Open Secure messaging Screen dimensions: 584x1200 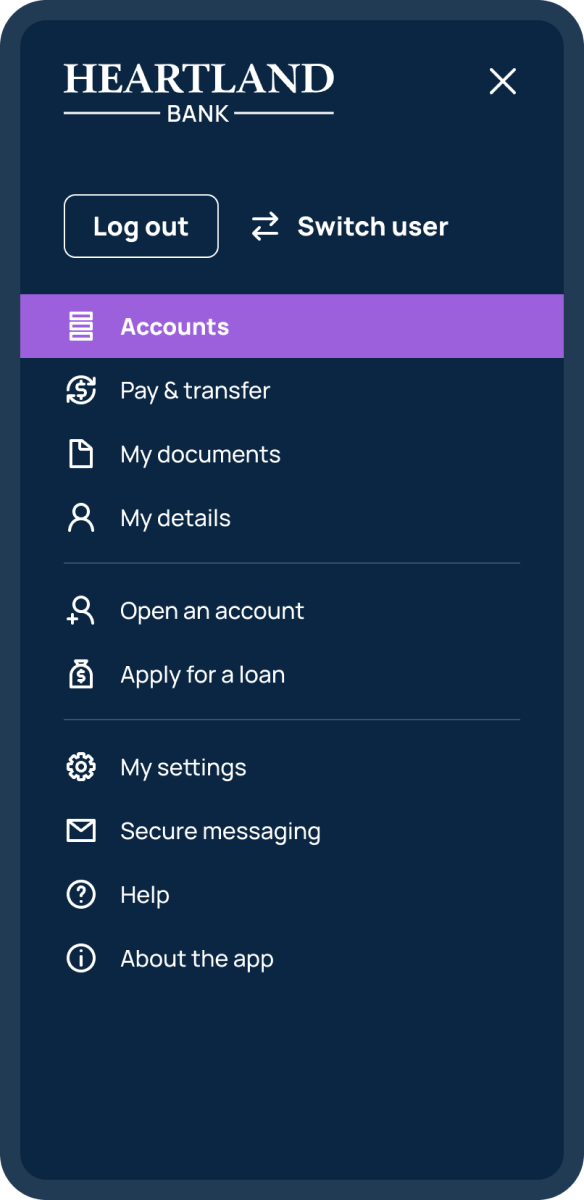(292, 831)
